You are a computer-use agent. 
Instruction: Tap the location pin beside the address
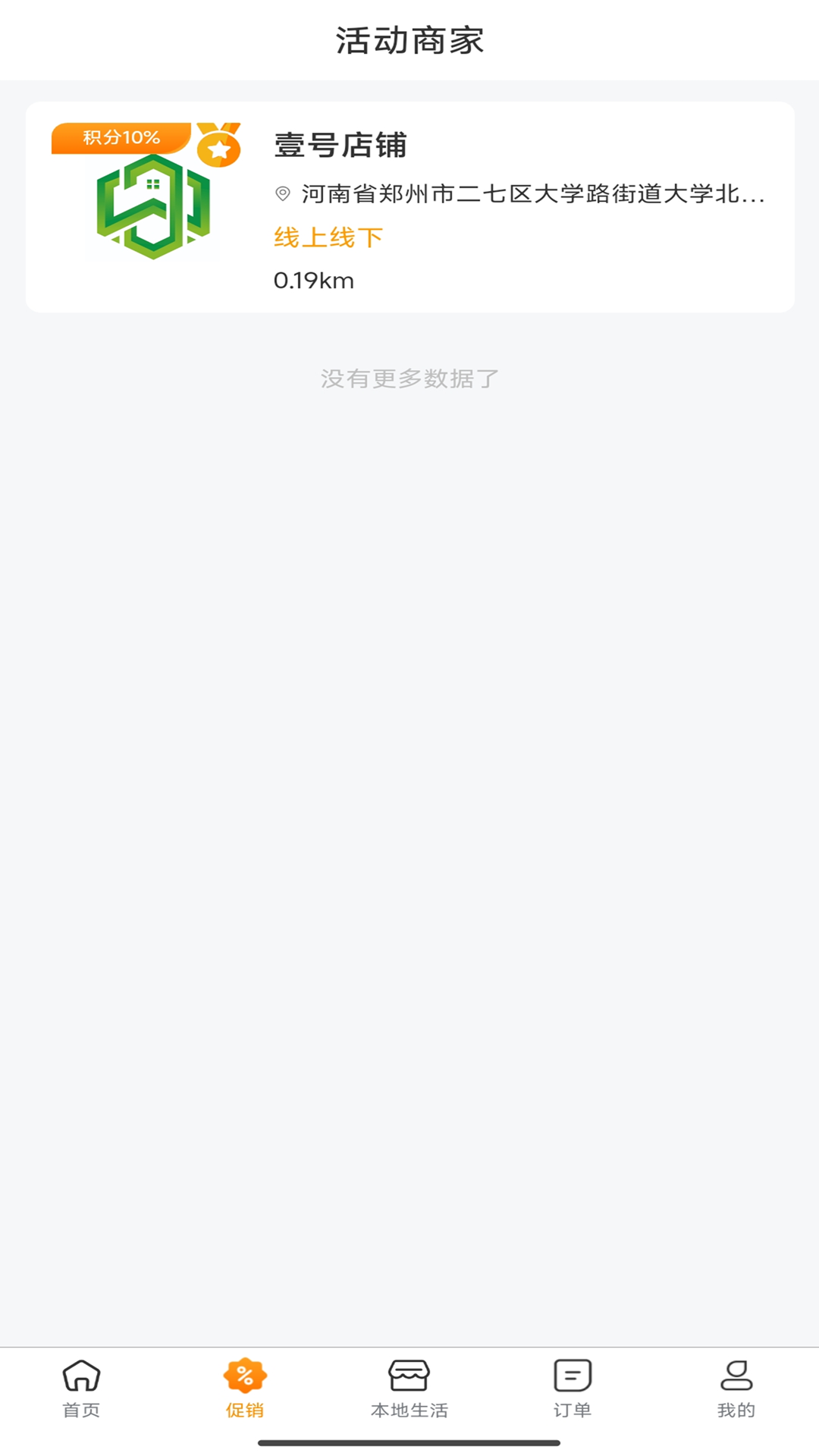pyautogui.click(x=282, y=193)
